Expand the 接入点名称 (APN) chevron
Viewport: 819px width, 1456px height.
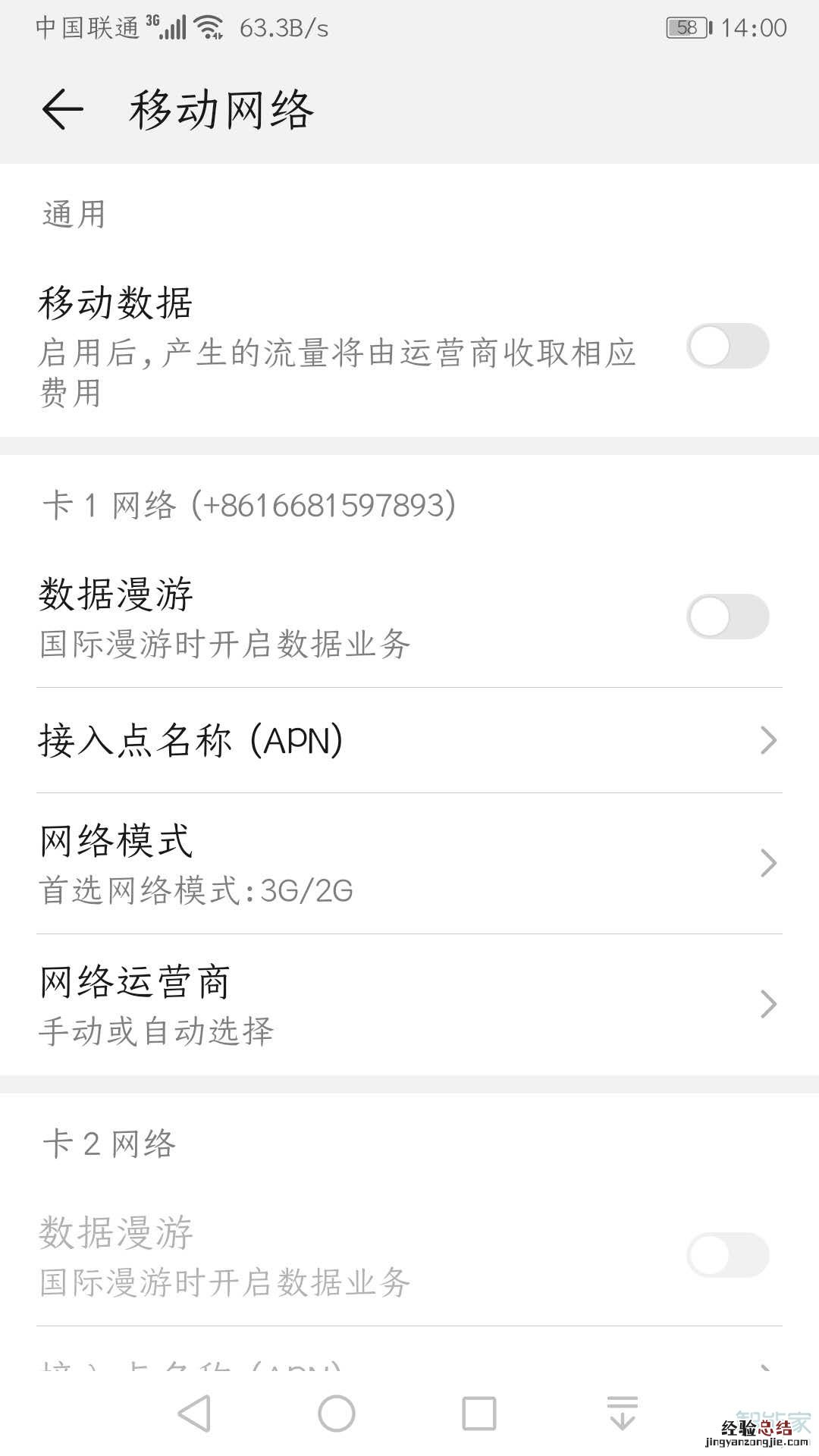coord(769,739)
